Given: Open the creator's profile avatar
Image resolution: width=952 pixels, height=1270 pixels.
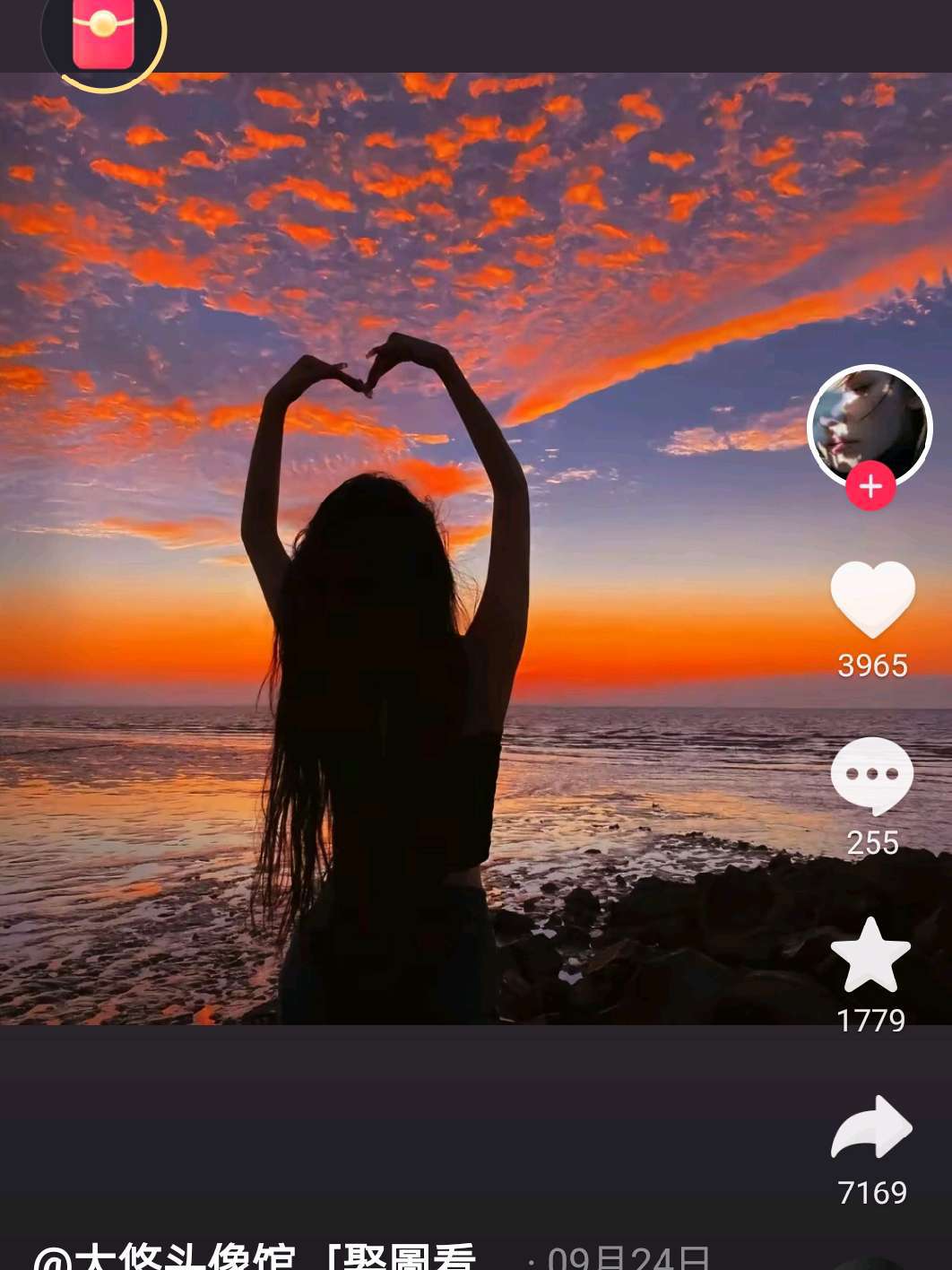Looking at the screenshot, I should coord(870,423).
